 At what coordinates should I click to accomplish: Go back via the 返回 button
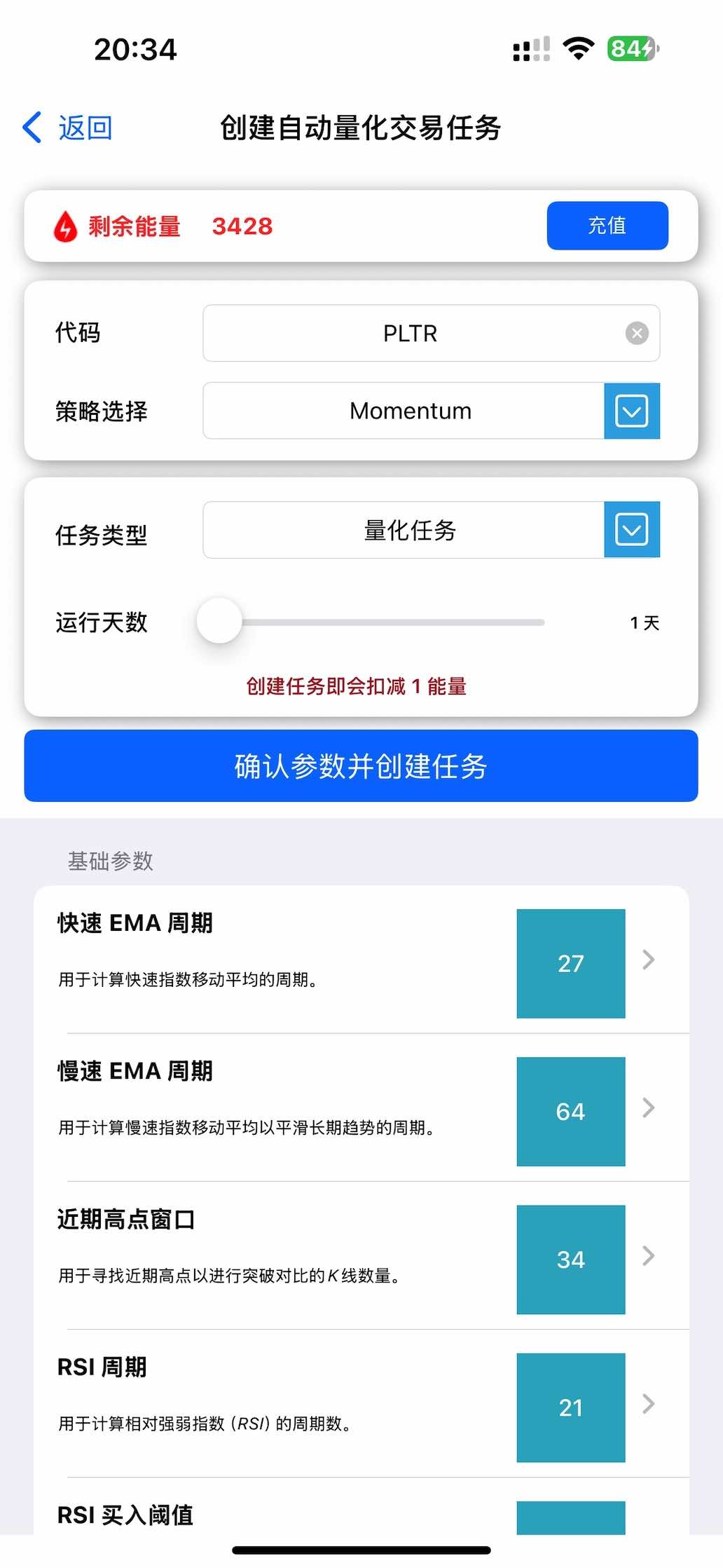click(x=69, y=128)
